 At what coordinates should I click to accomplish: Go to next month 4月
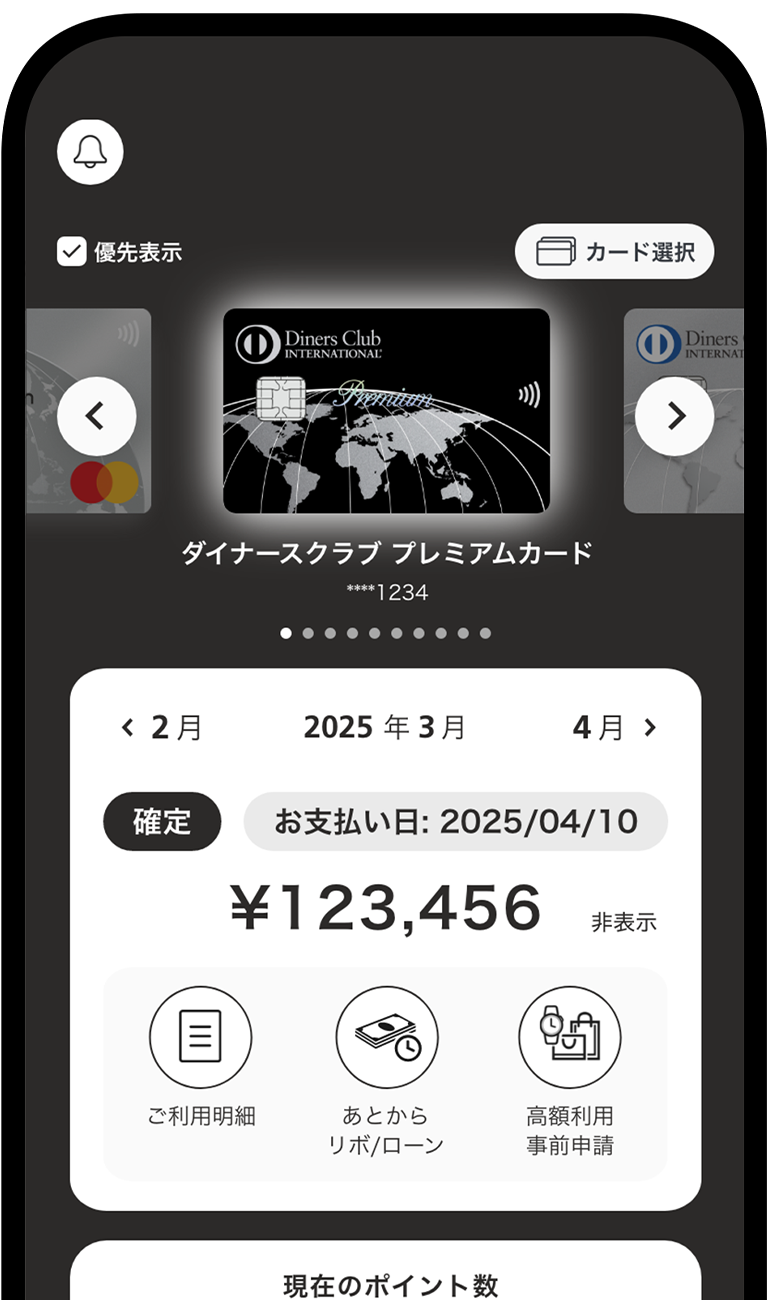click(x=614, y=728)
